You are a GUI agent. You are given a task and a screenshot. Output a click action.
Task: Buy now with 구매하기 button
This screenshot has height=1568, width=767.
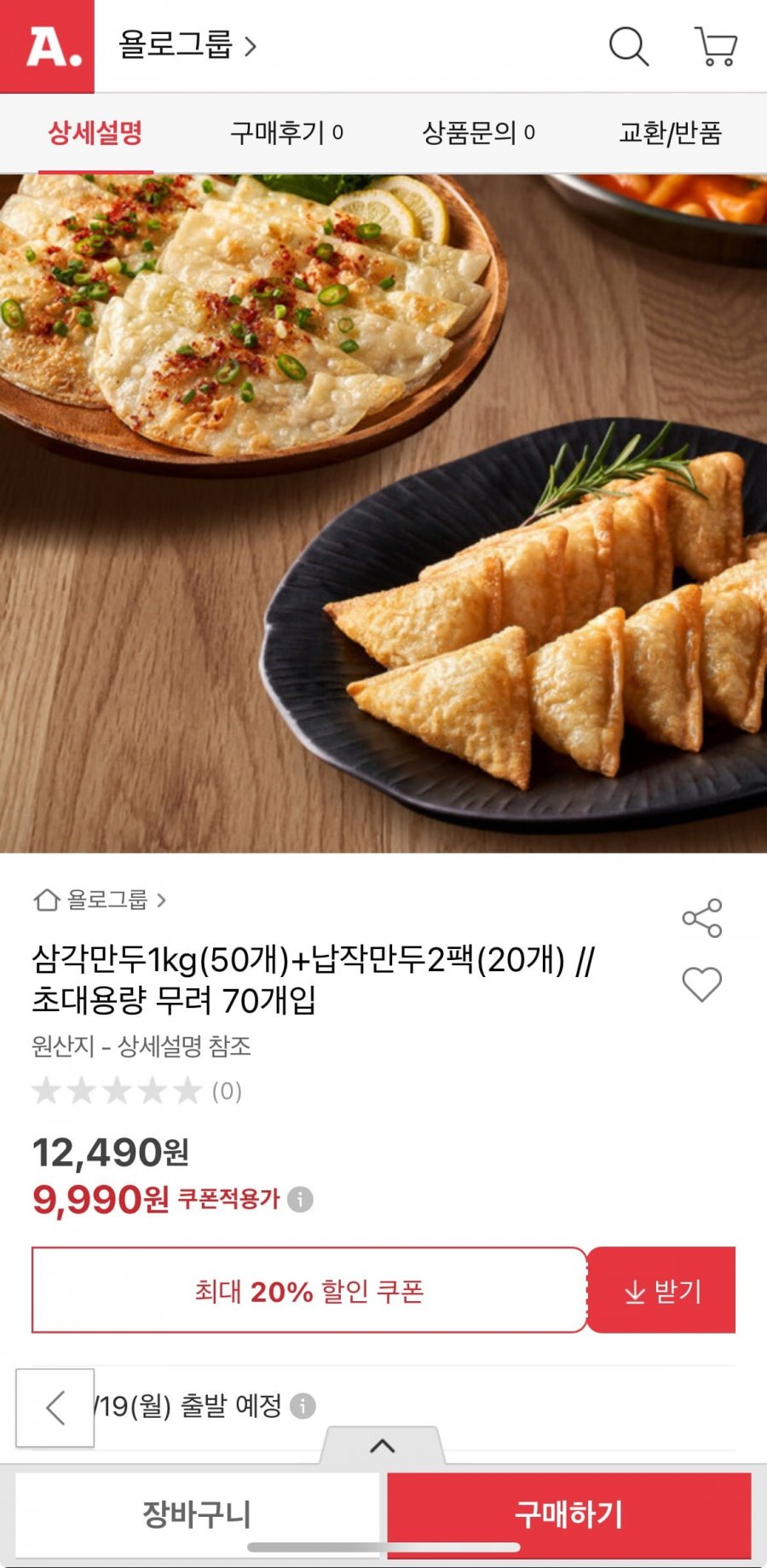[x=568, y=1514]
